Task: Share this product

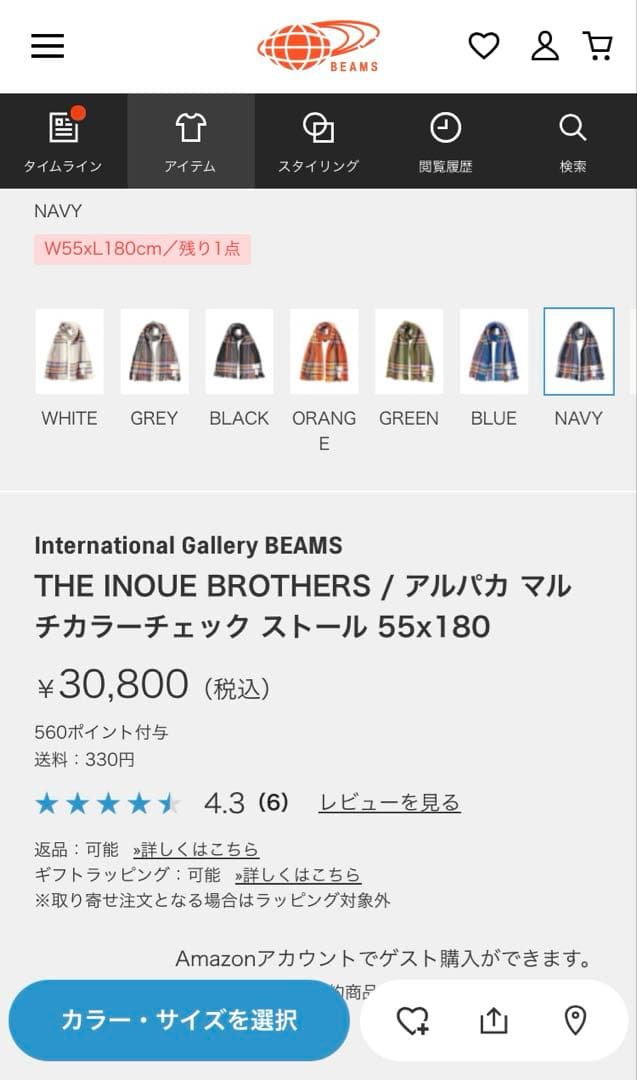Action: (x=494, y=1020)
